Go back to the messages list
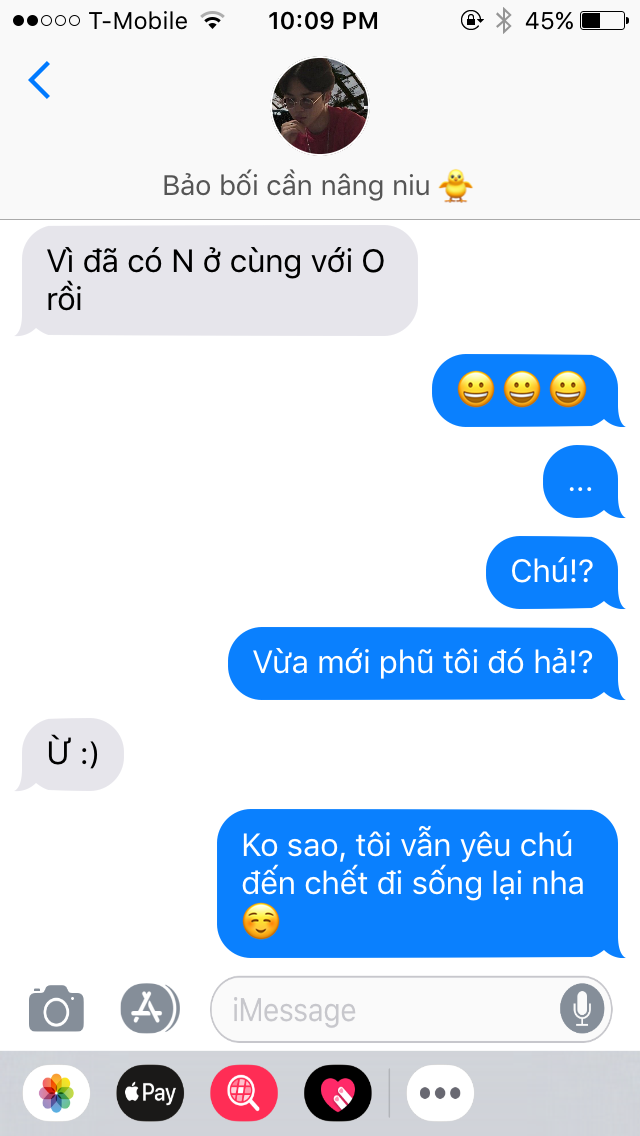The width and height of the screenshot is (640, 1136). coord(40,80)
